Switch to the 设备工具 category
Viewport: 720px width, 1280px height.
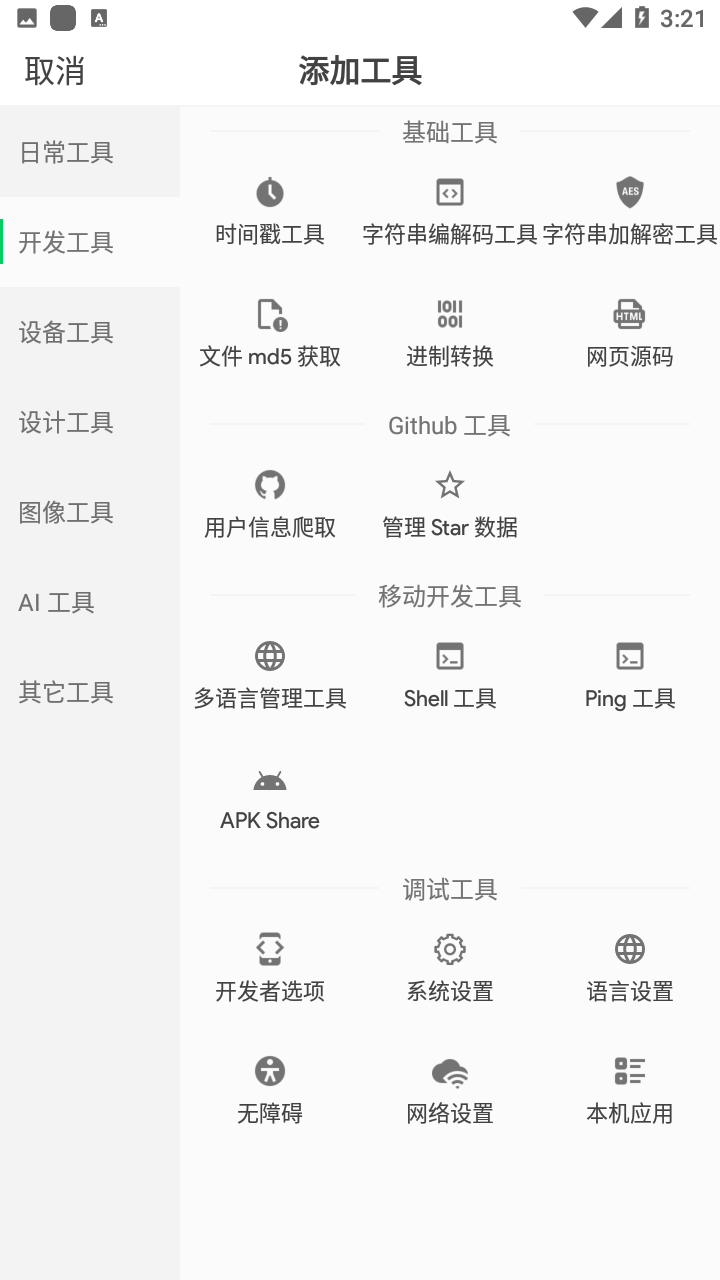(x=67, y=332)
